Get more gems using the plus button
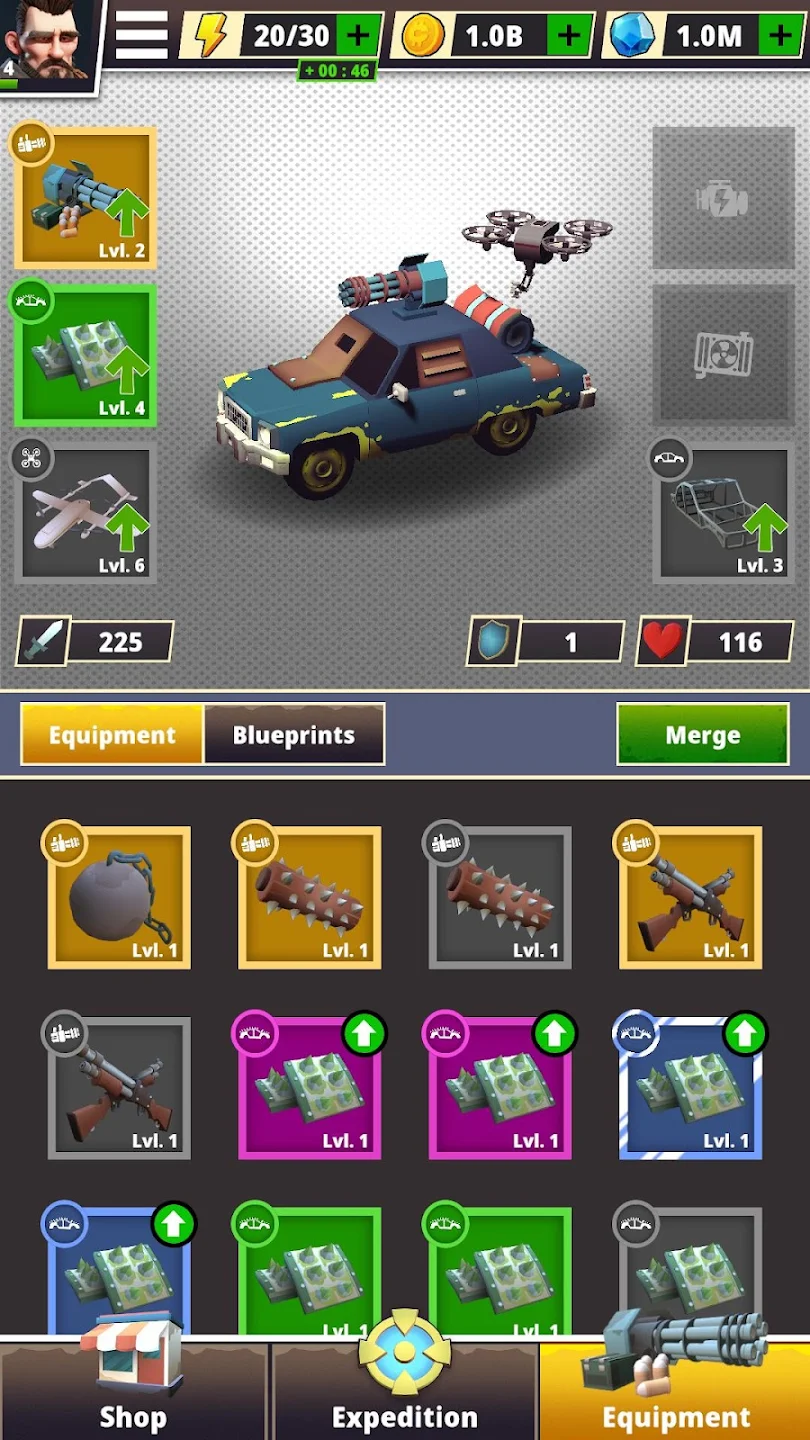Screen dimensions: 810x1440 click(x=779, y=36)
